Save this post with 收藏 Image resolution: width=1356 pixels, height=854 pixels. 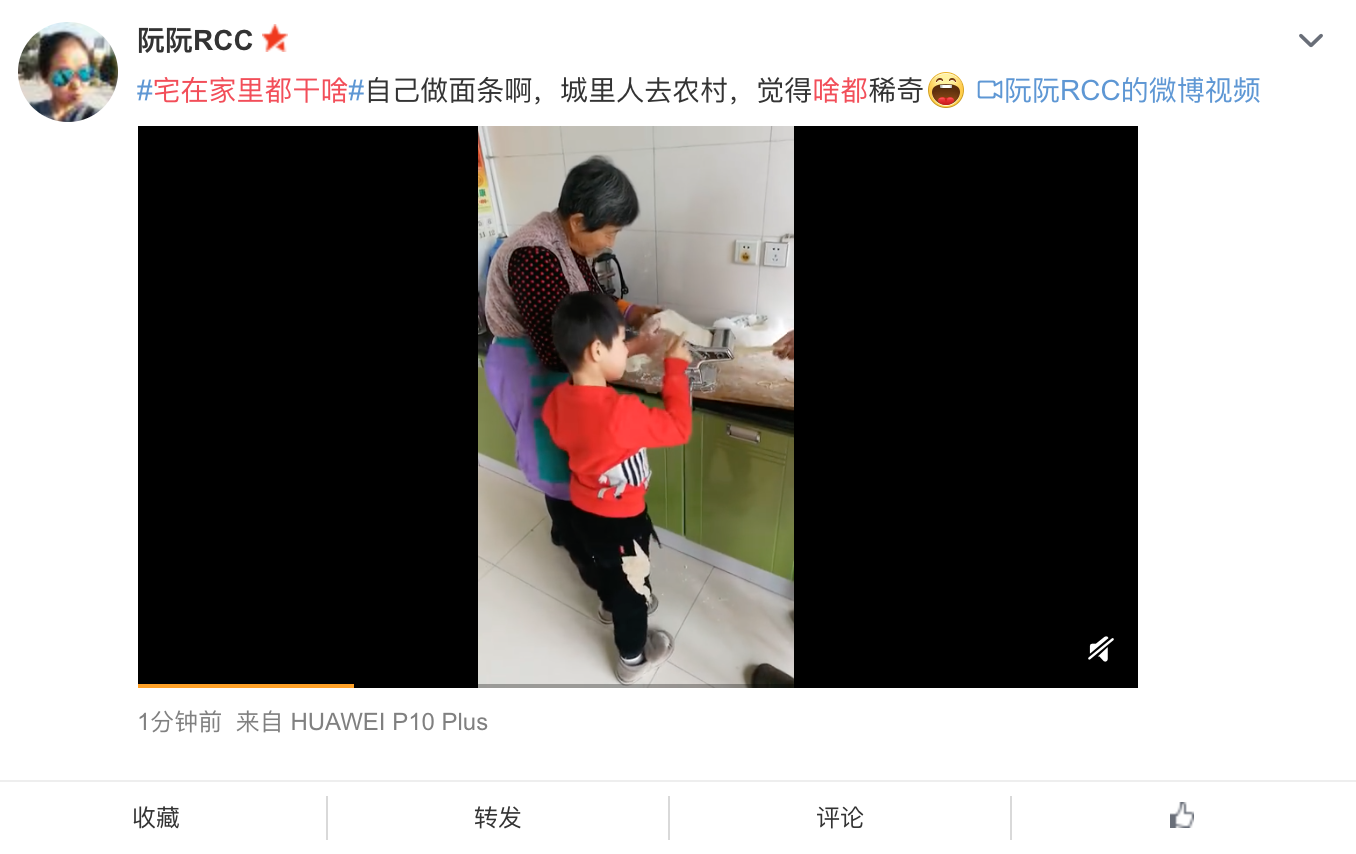tap(156, 818)
